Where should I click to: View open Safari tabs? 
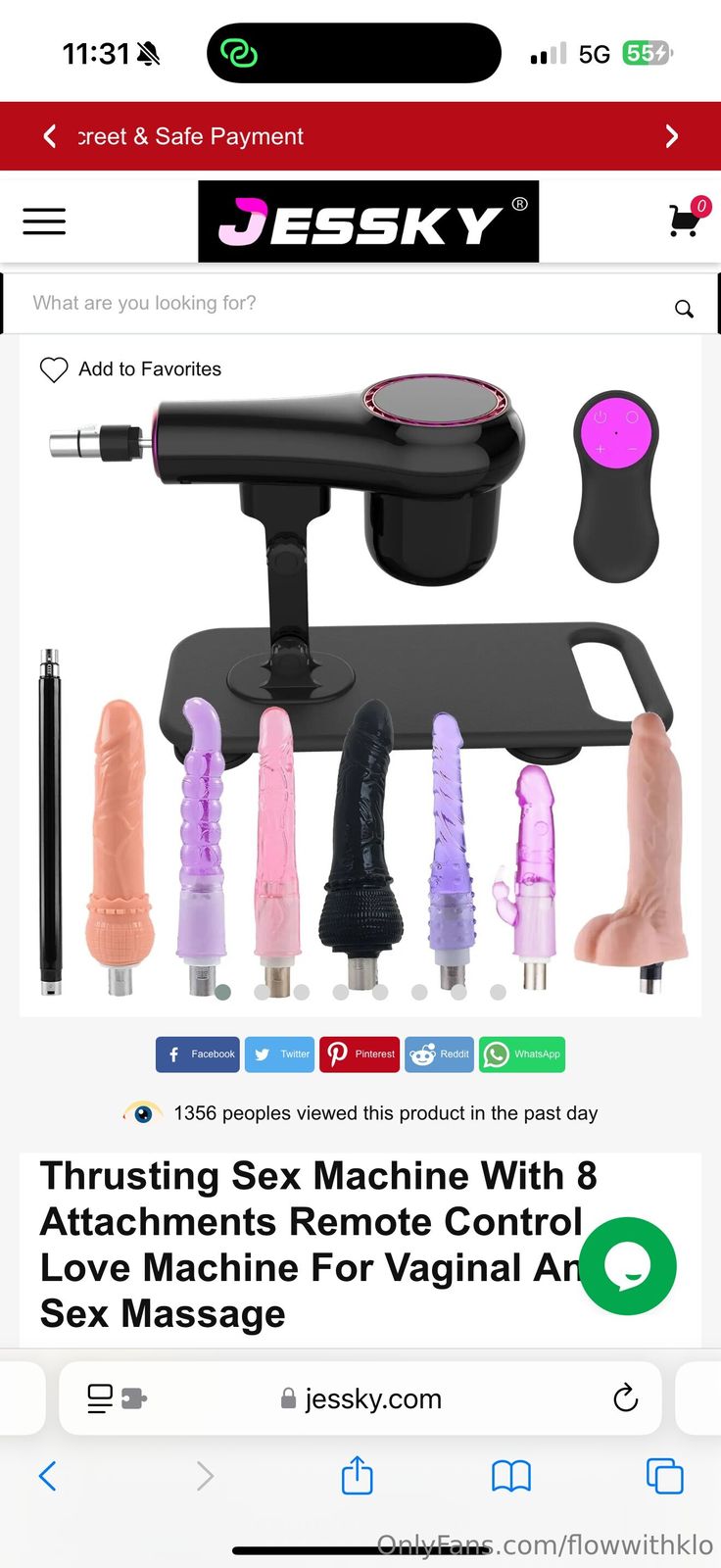pos(664,1476)
